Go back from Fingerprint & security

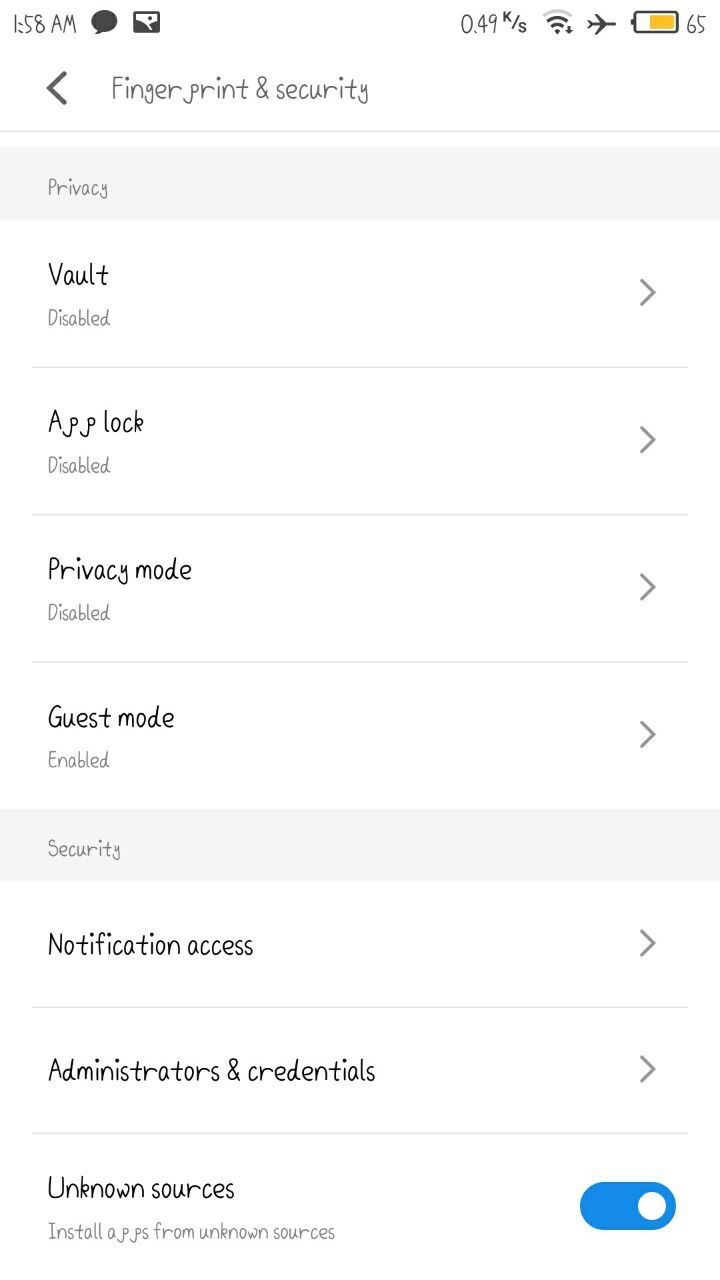pyautogui.click(x=57, y=89)
